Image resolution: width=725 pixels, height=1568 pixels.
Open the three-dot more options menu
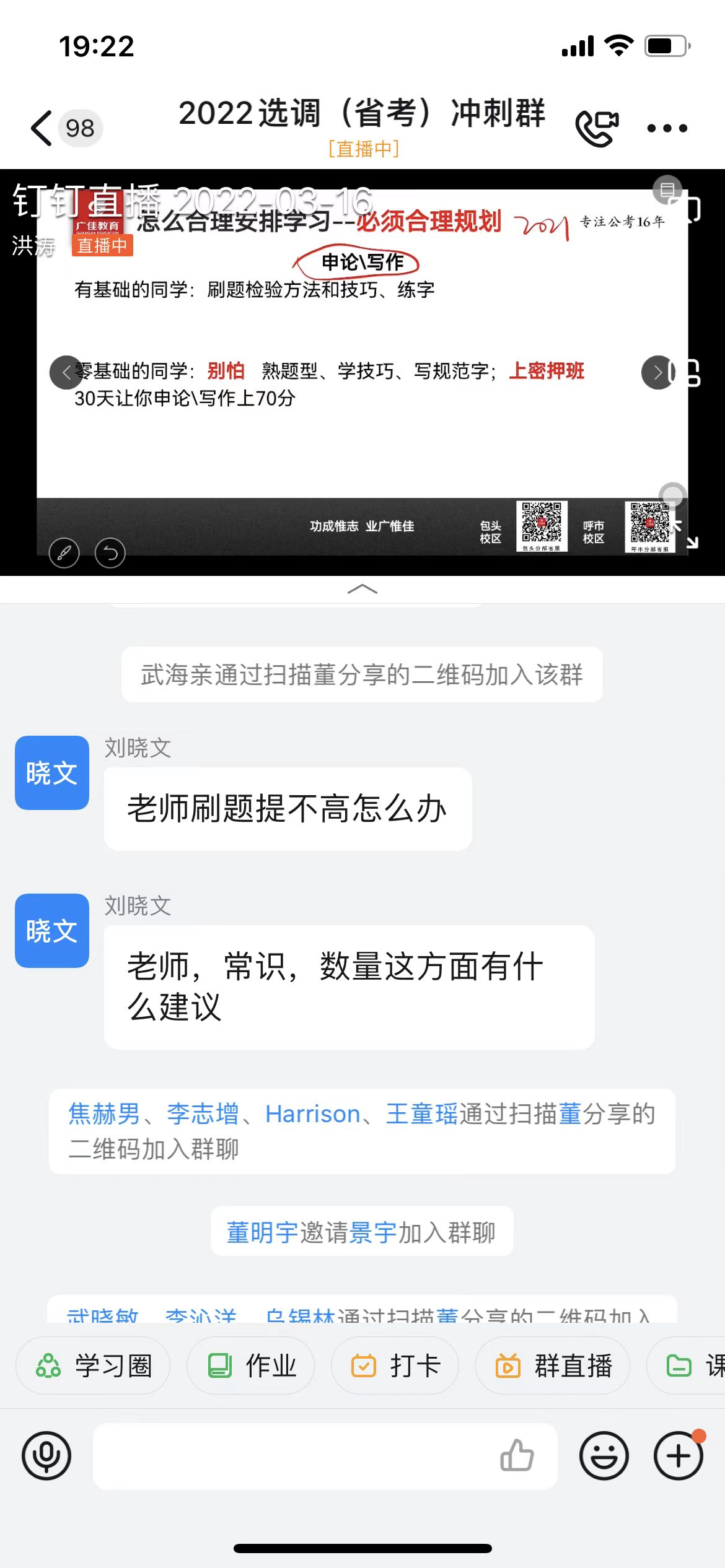click(667, 128)
